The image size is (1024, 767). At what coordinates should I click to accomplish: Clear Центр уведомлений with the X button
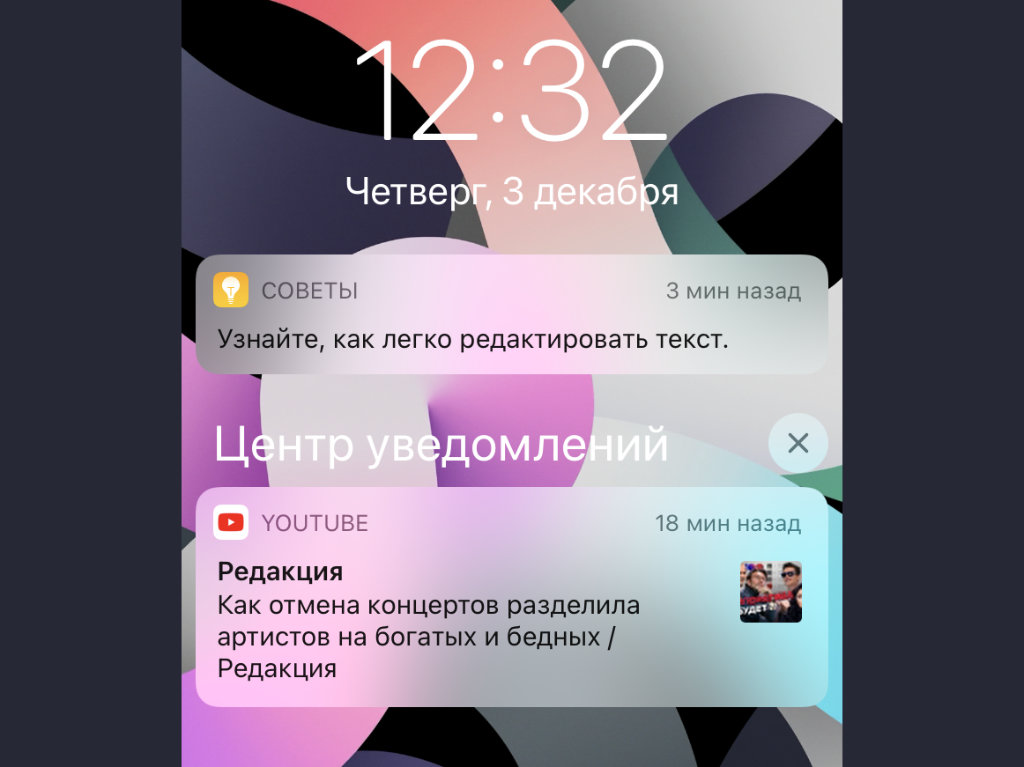[797, 443]
